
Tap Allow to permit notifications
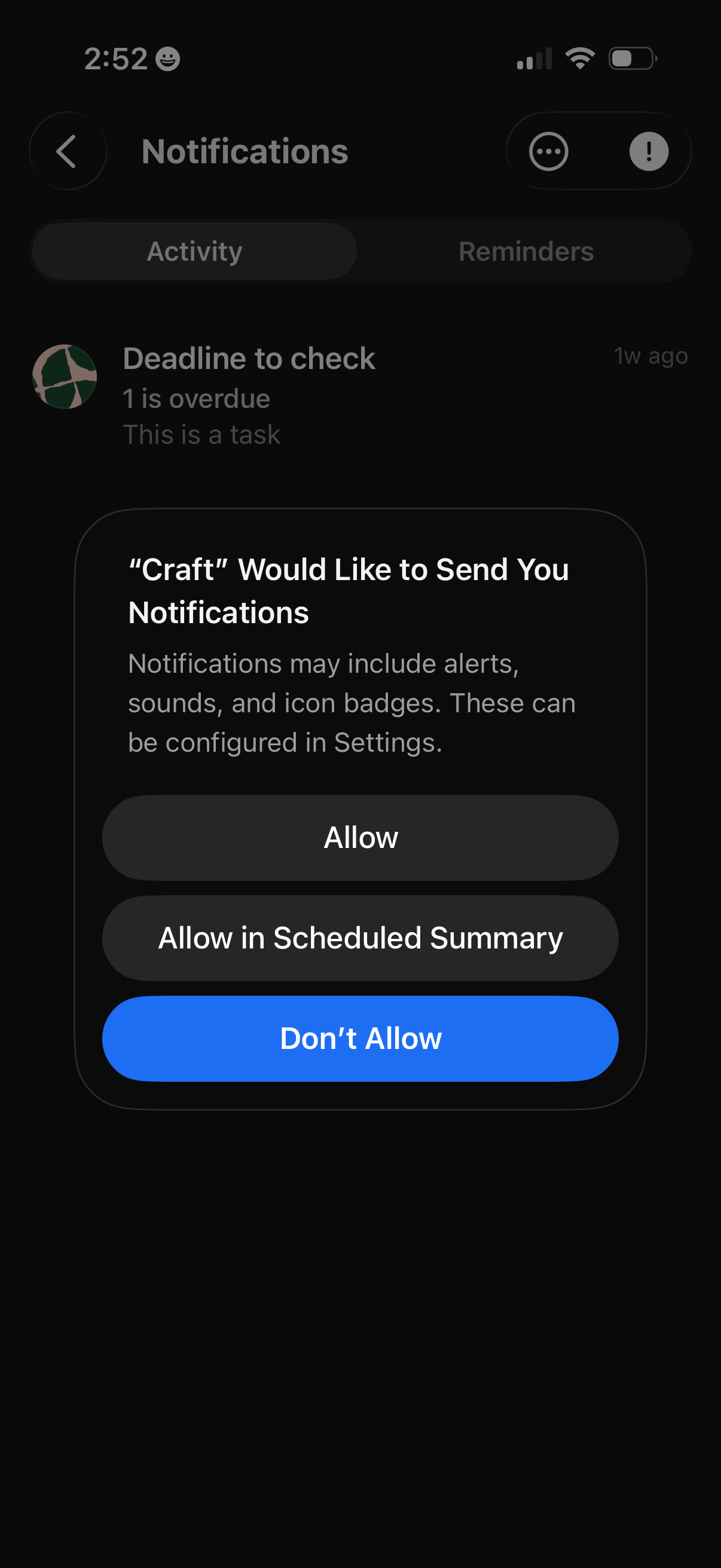click(x=360, y=837)
